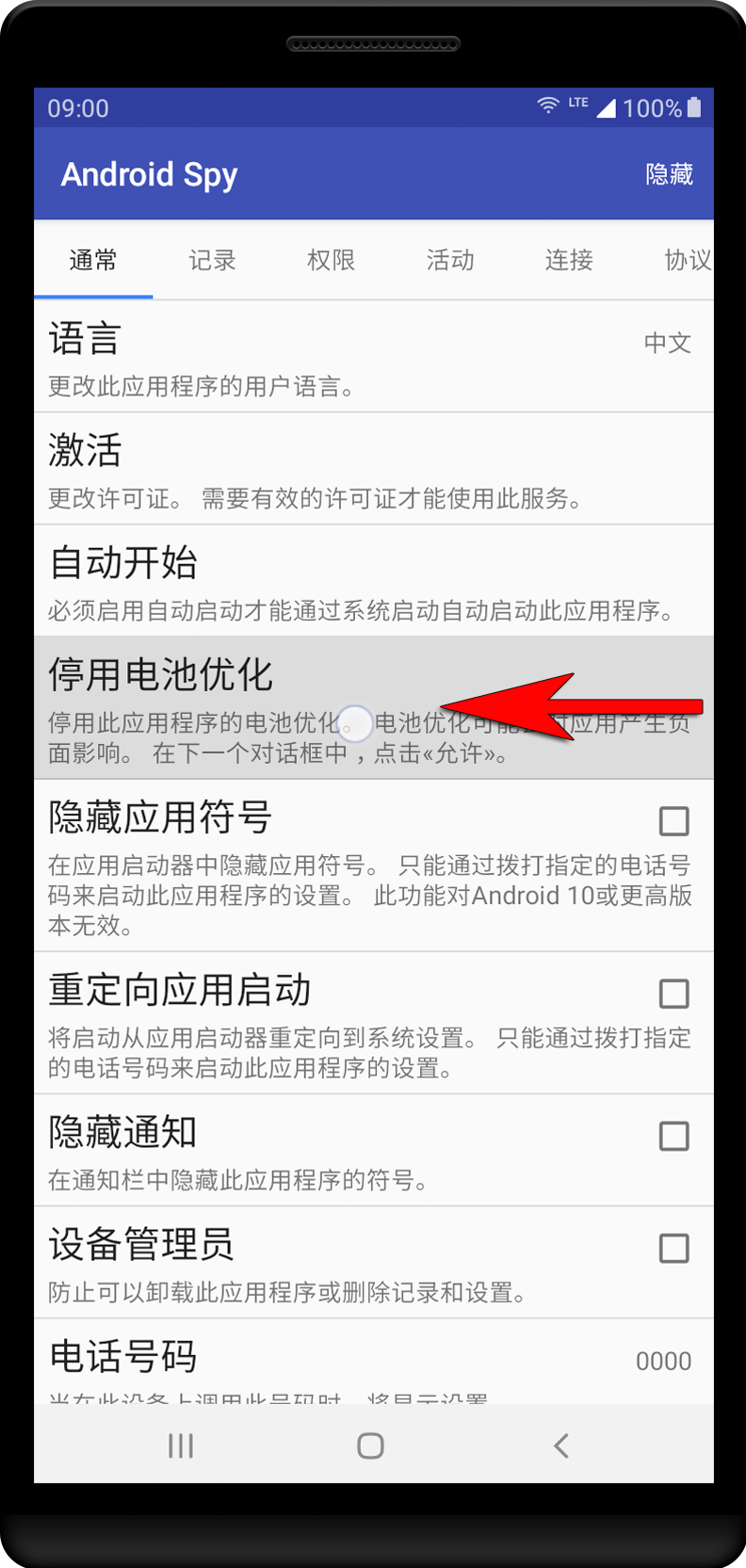Open the 语言 language setting

tap(374, 357)
